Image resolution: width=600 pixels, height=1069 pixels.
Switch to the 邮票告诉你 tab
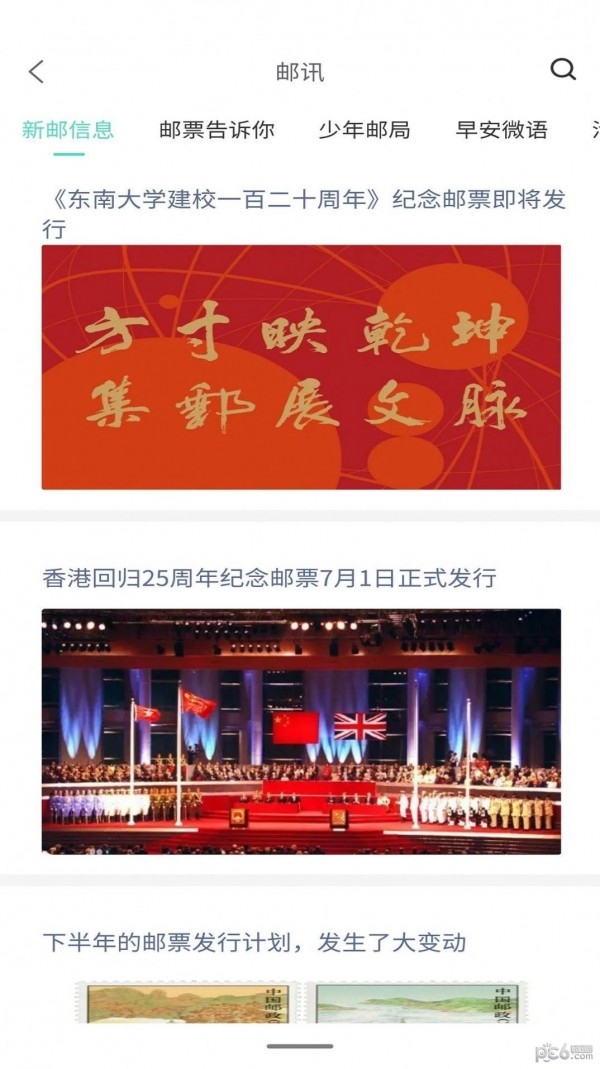pyautogui.click(x=216, y=129)
